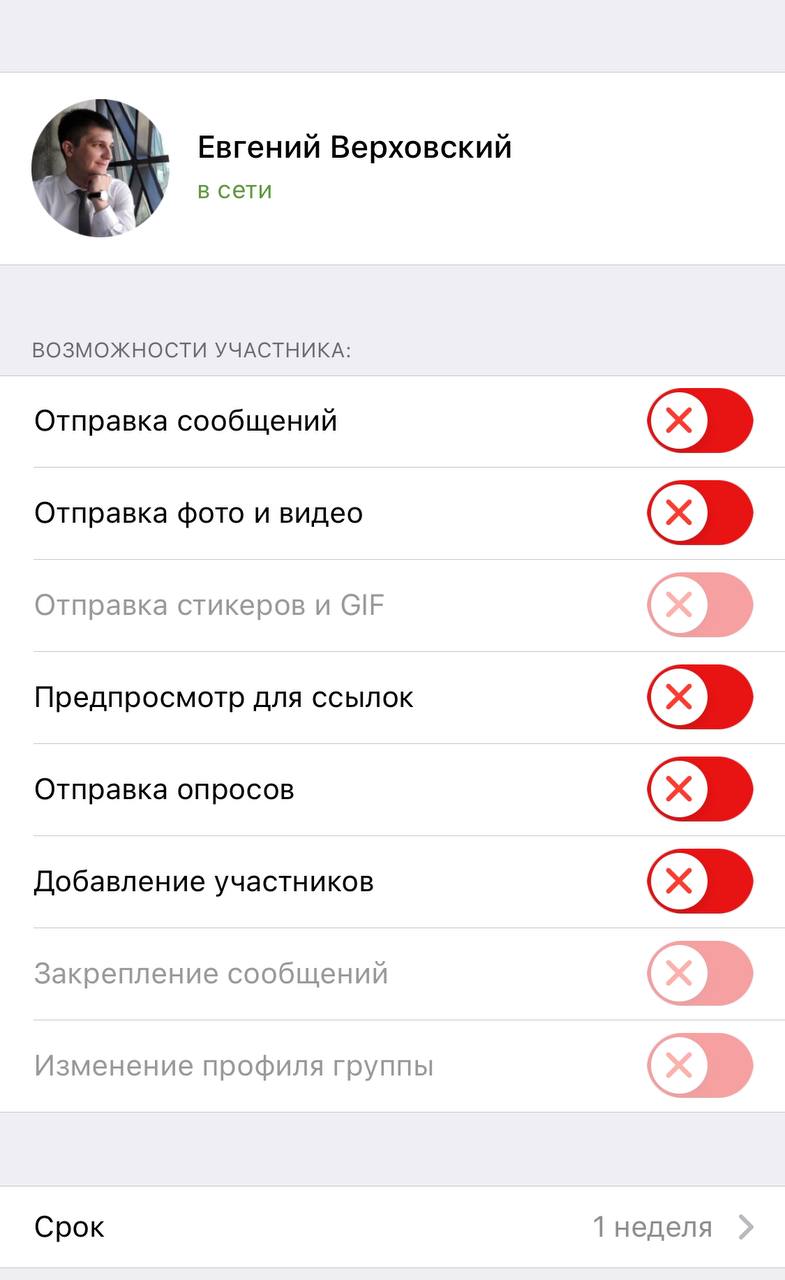Toggle the Отправка опросов switch
The width and height of the screenshot is (785, 1280).
pyautogui.click(x=699, y=789)
